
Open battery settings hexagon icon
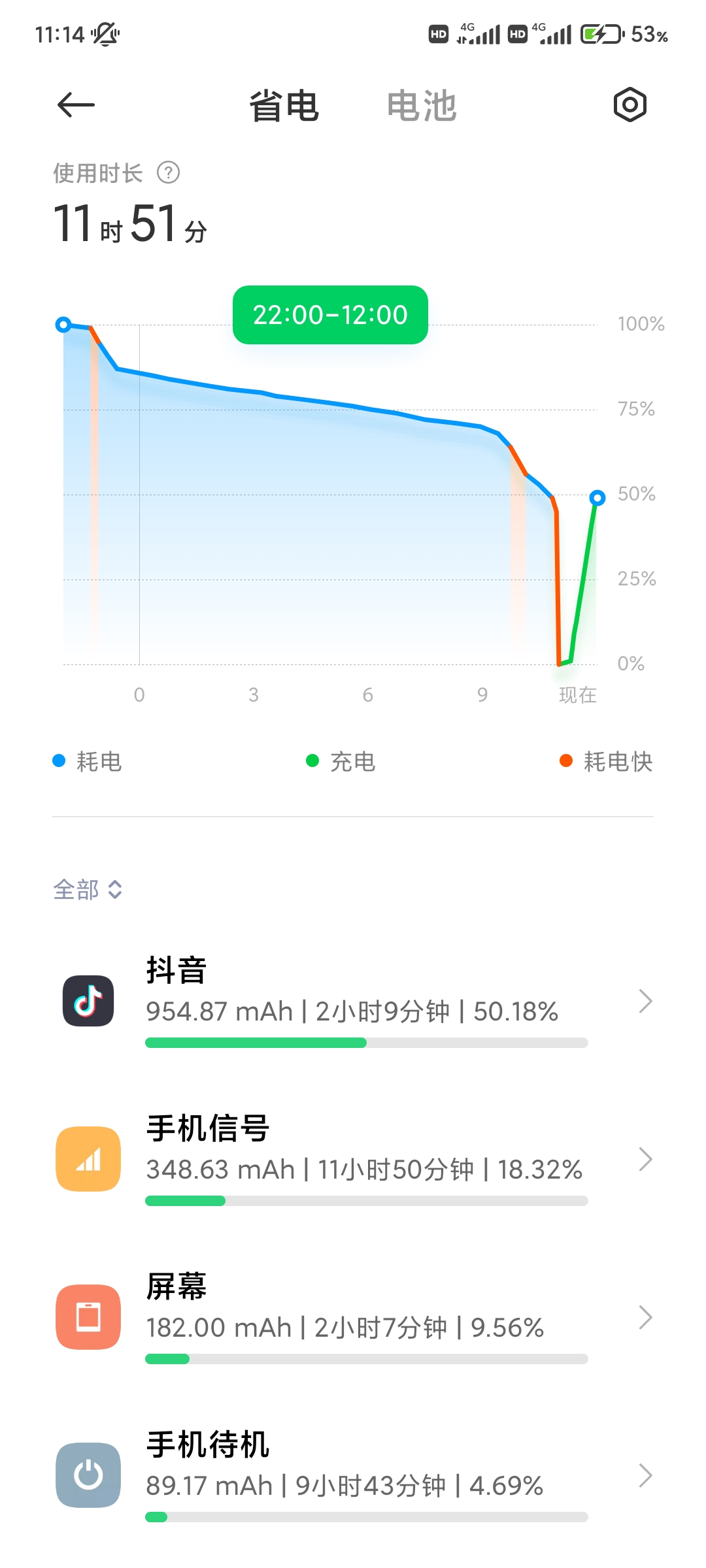coord(630,105)
